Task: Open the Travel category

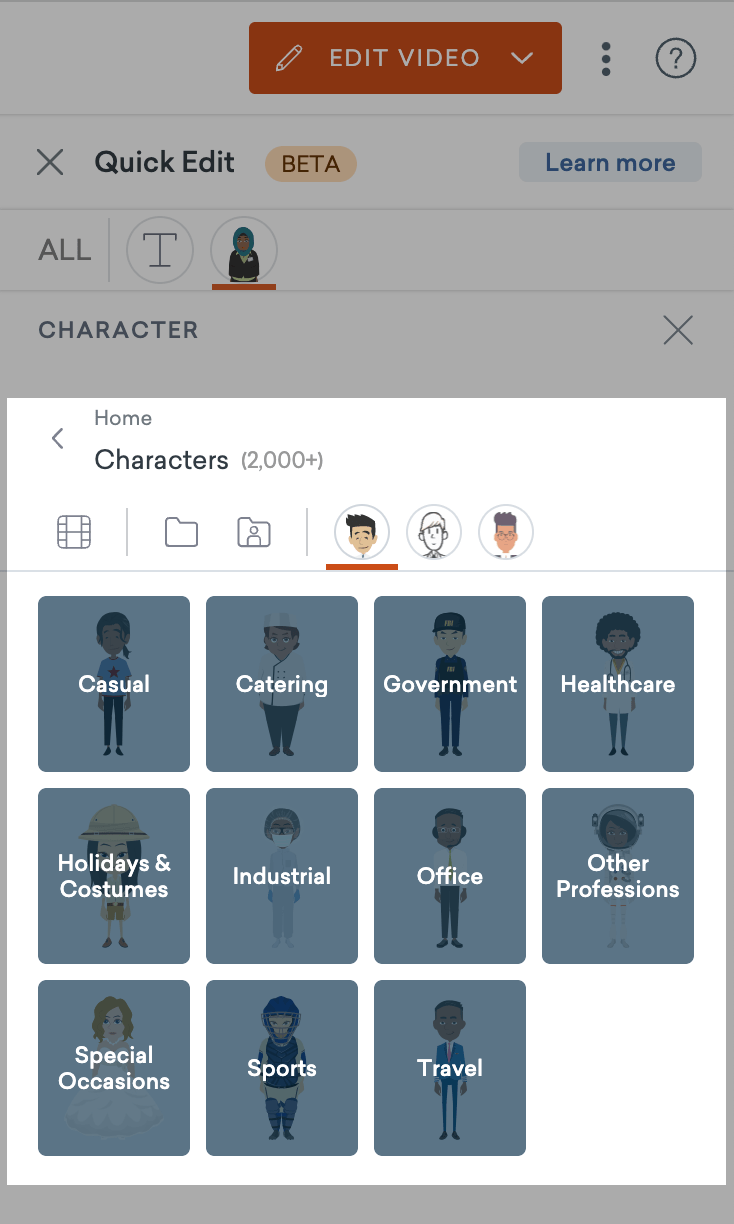Action: coord(450,1068)
